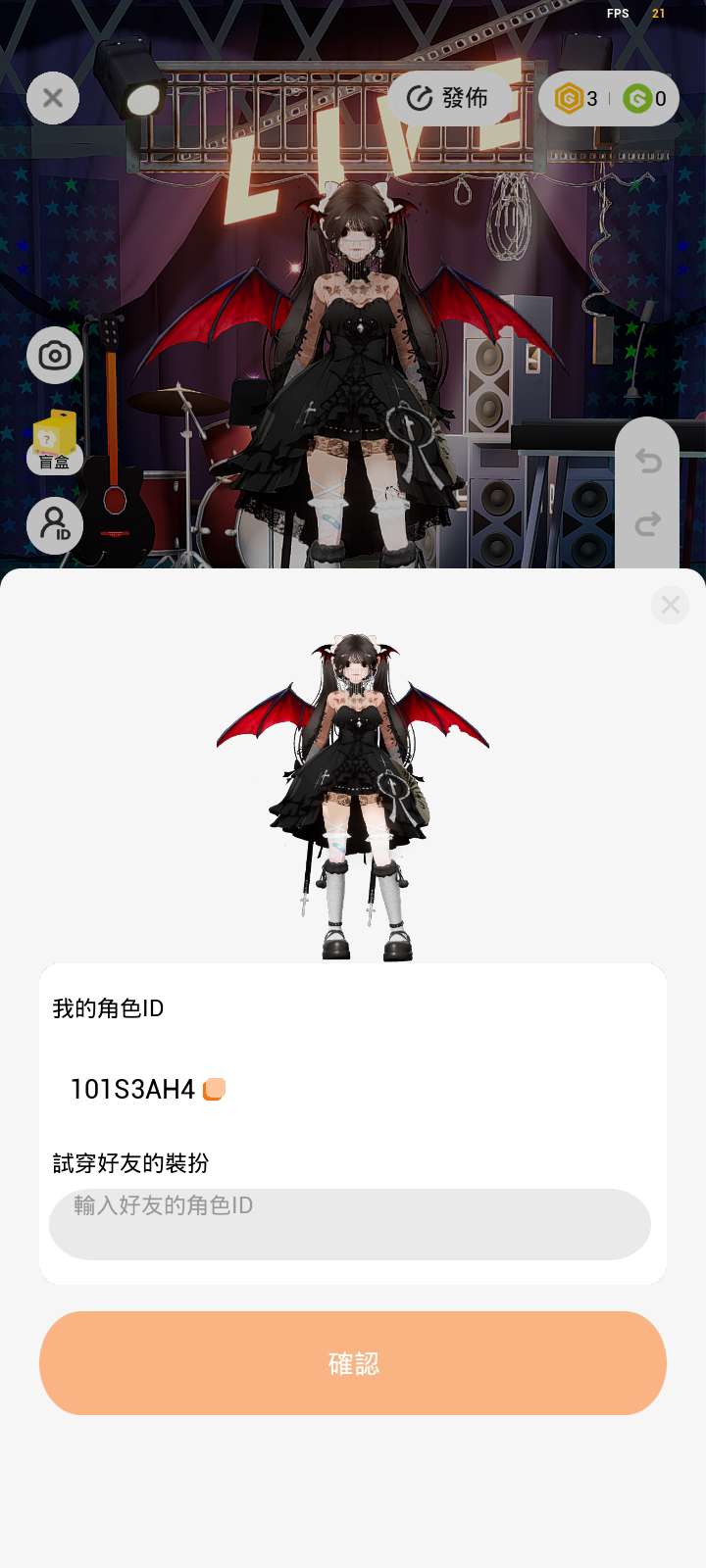Tap the friend's character ID input field
This screenshot has width=706, height=1568.
(350, 1224)
